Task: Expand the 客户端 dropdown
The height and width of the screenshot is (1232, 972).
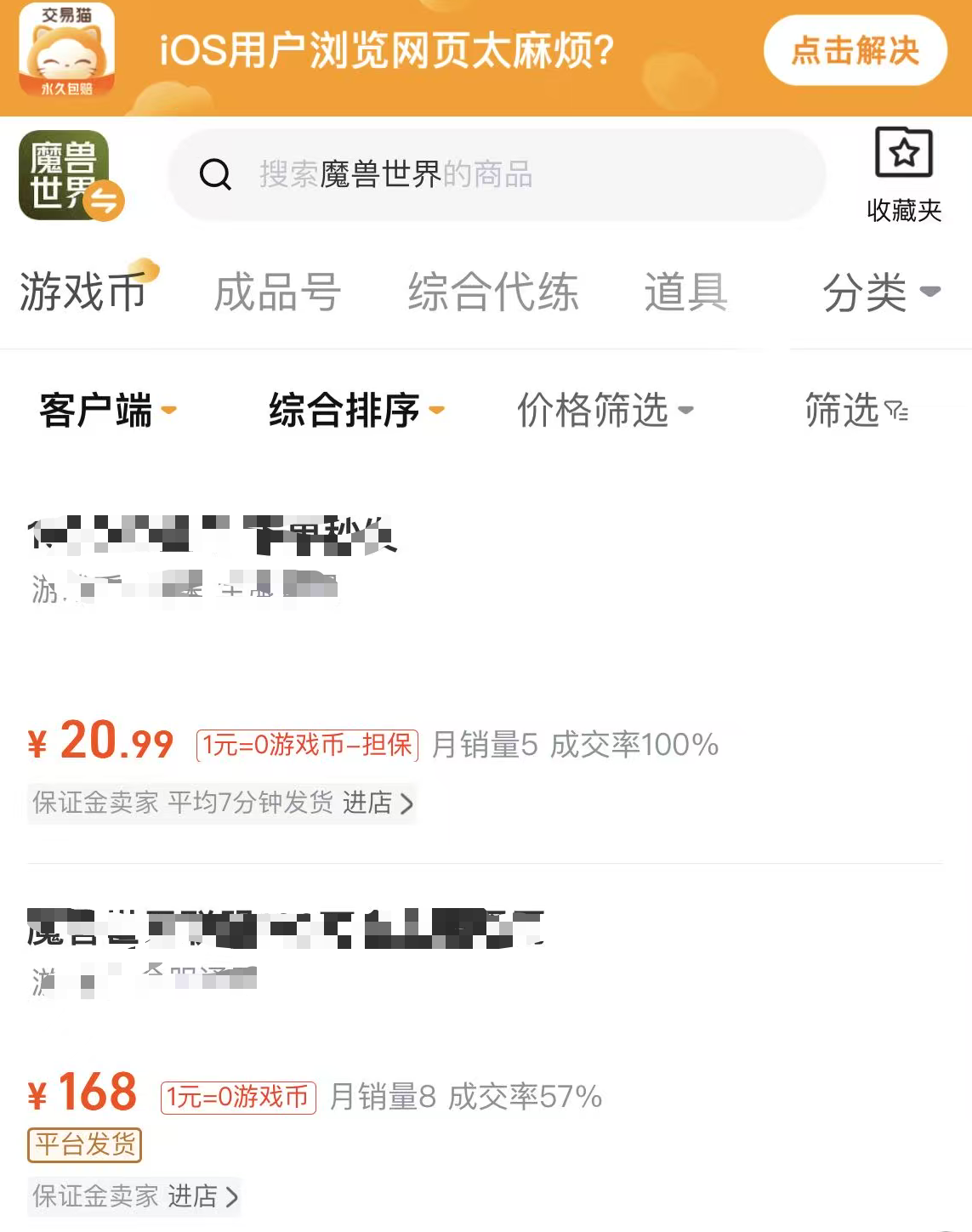Action: [107, 411]
